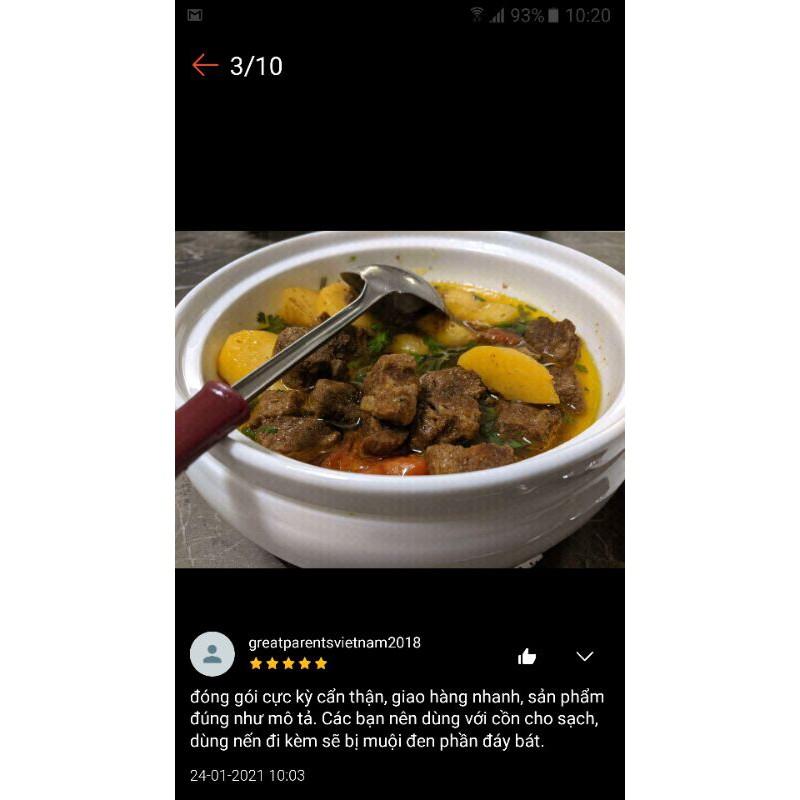Like greatparentsvietnam2018's review with thumbs up

coord(527,656)
